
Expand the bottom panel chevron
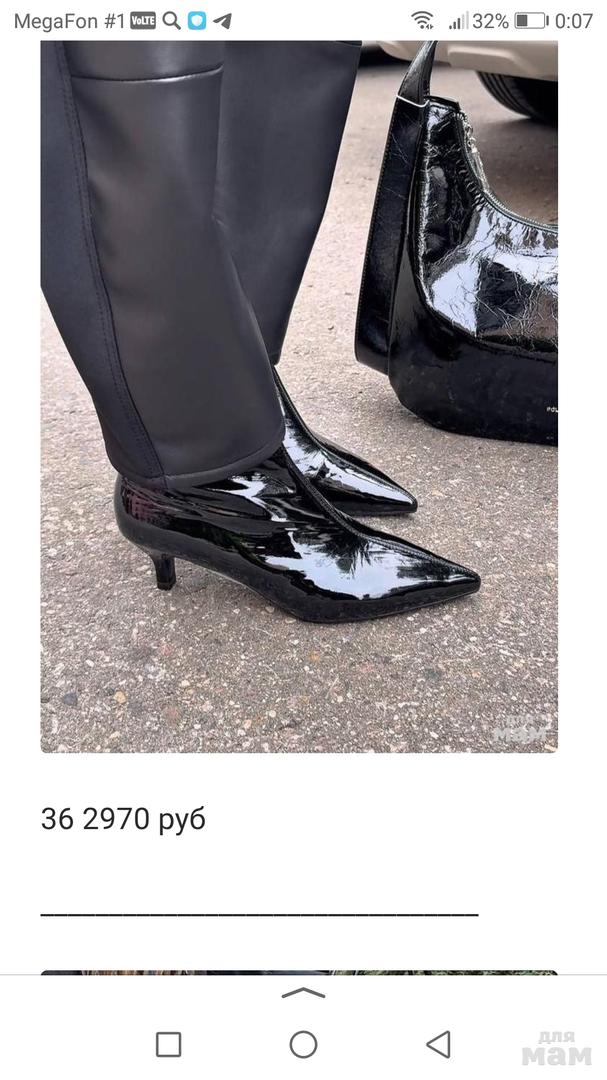tap(303, 993)
